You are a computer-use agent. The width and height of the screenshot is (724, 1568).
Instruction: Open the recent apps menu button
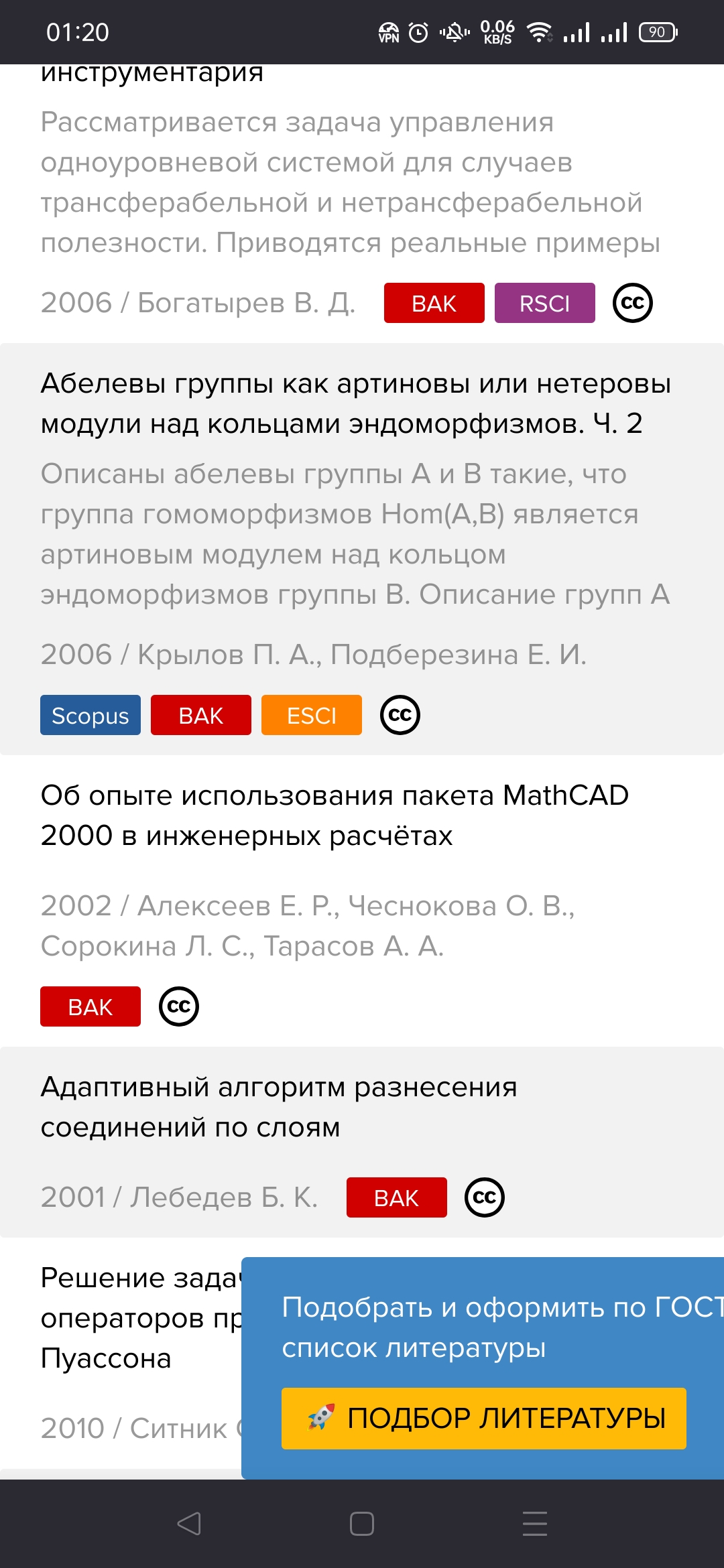pyautogui.click(x=535, y=1524)
